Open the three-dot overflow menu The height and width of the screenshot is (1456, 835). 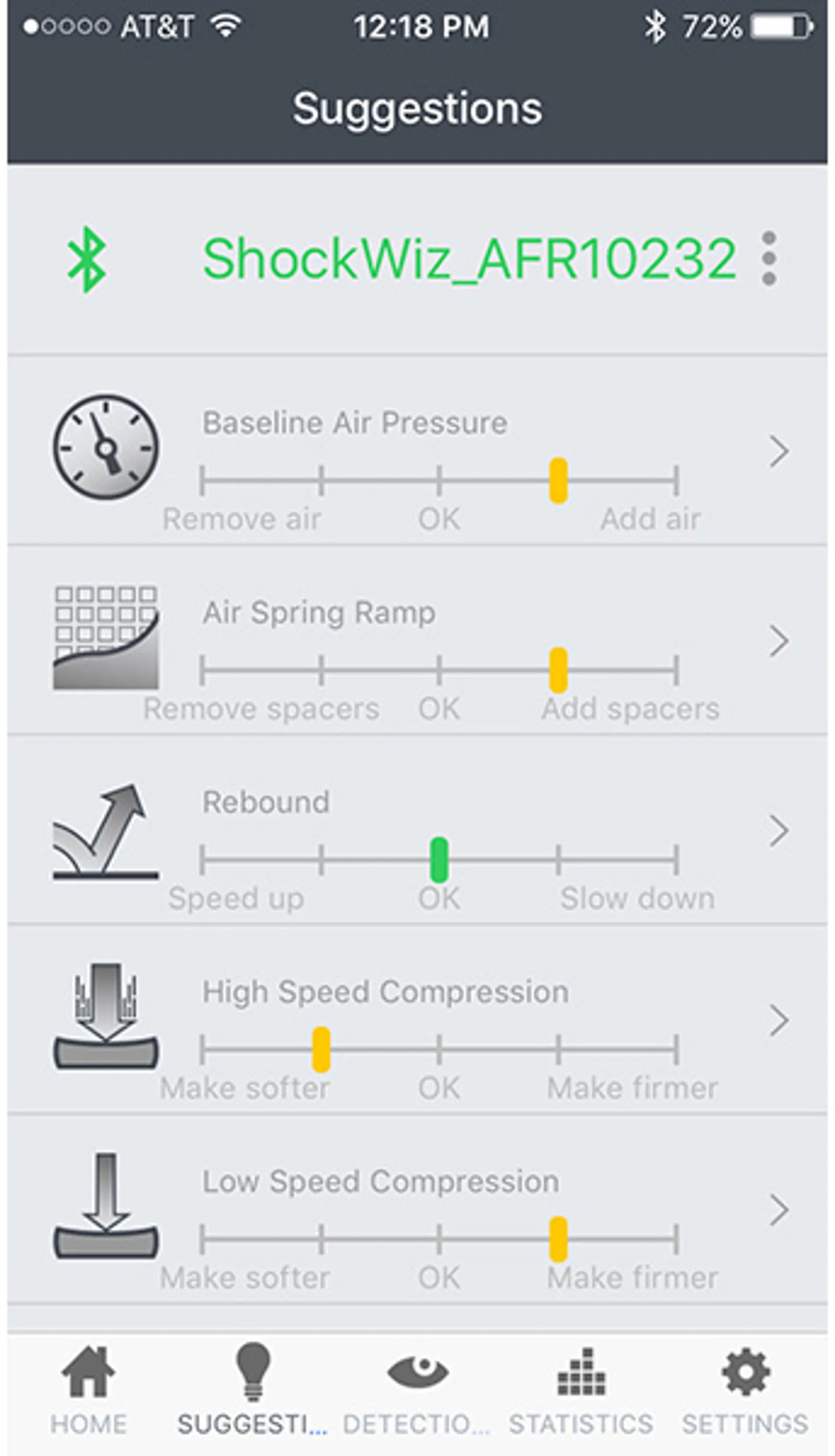click(x=768, y=259)
